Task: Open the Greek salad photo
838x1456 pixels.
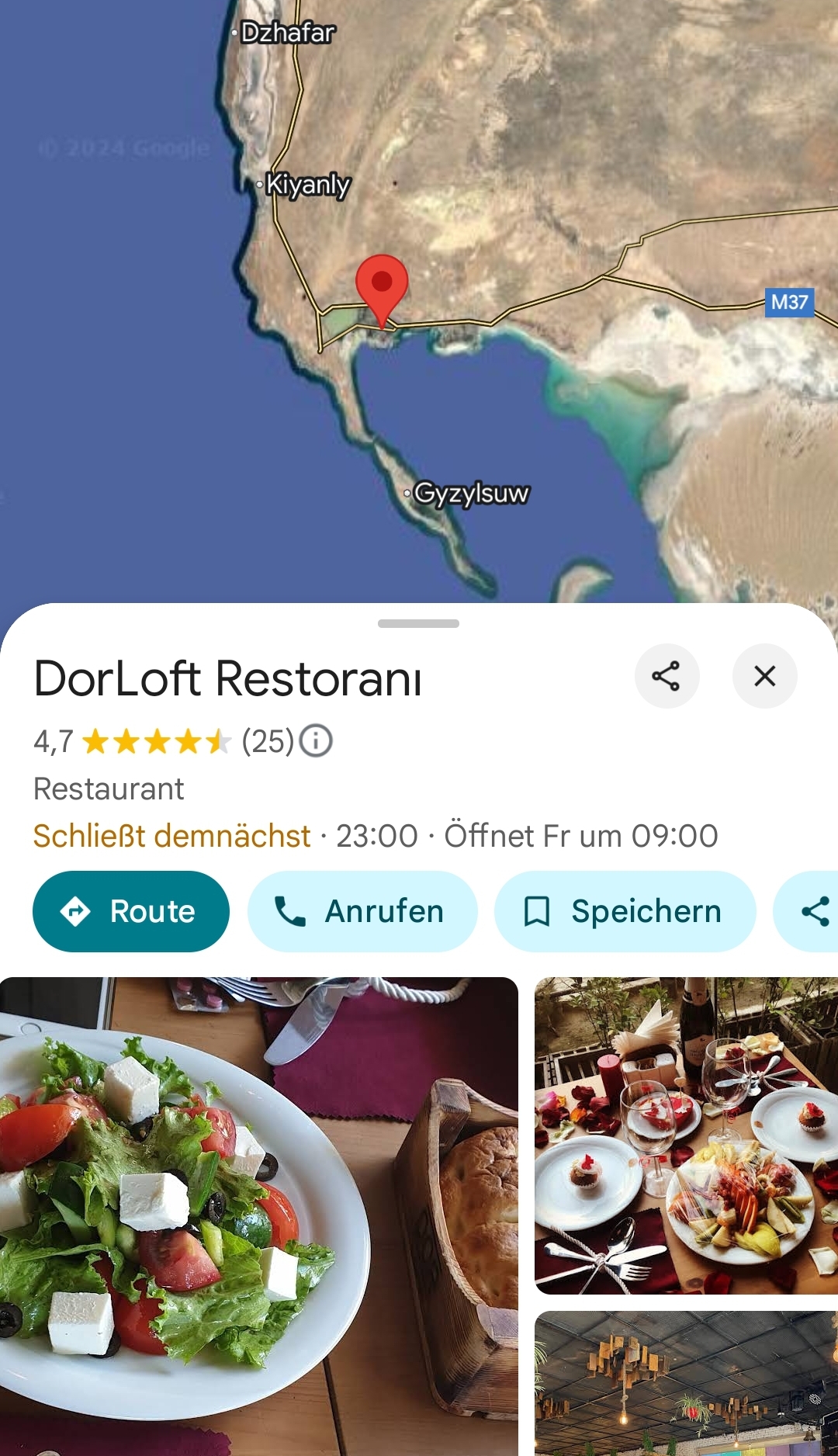Action: click(x=258, y=1215)
